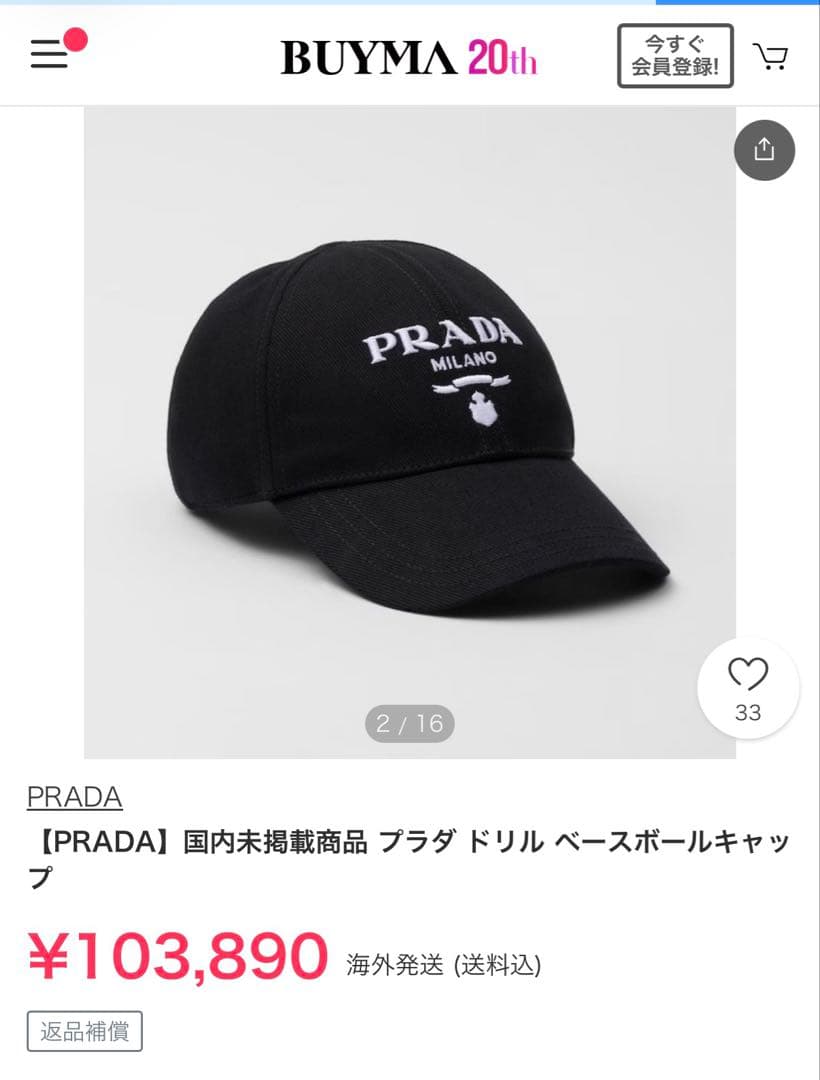The width and height of the screenshot is (820, 1080).
Task: Tap the share icon on the product photo
Action: click(x=765, y=150)
